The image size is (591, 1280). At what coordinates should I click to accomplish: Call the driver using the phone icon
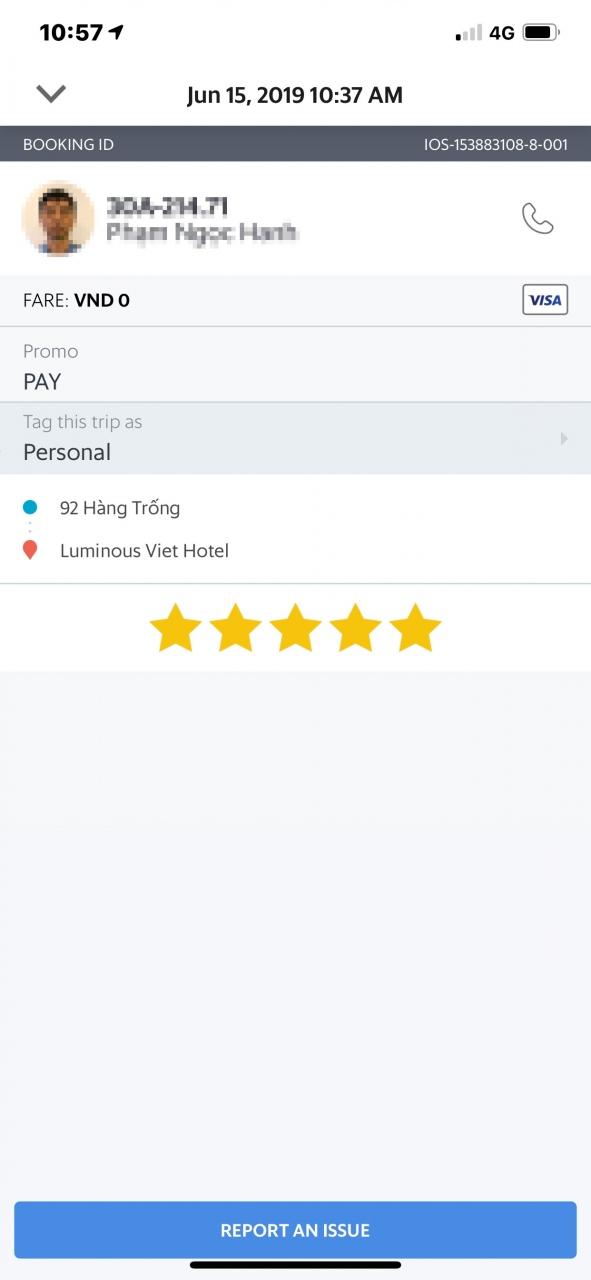(538, 218)
